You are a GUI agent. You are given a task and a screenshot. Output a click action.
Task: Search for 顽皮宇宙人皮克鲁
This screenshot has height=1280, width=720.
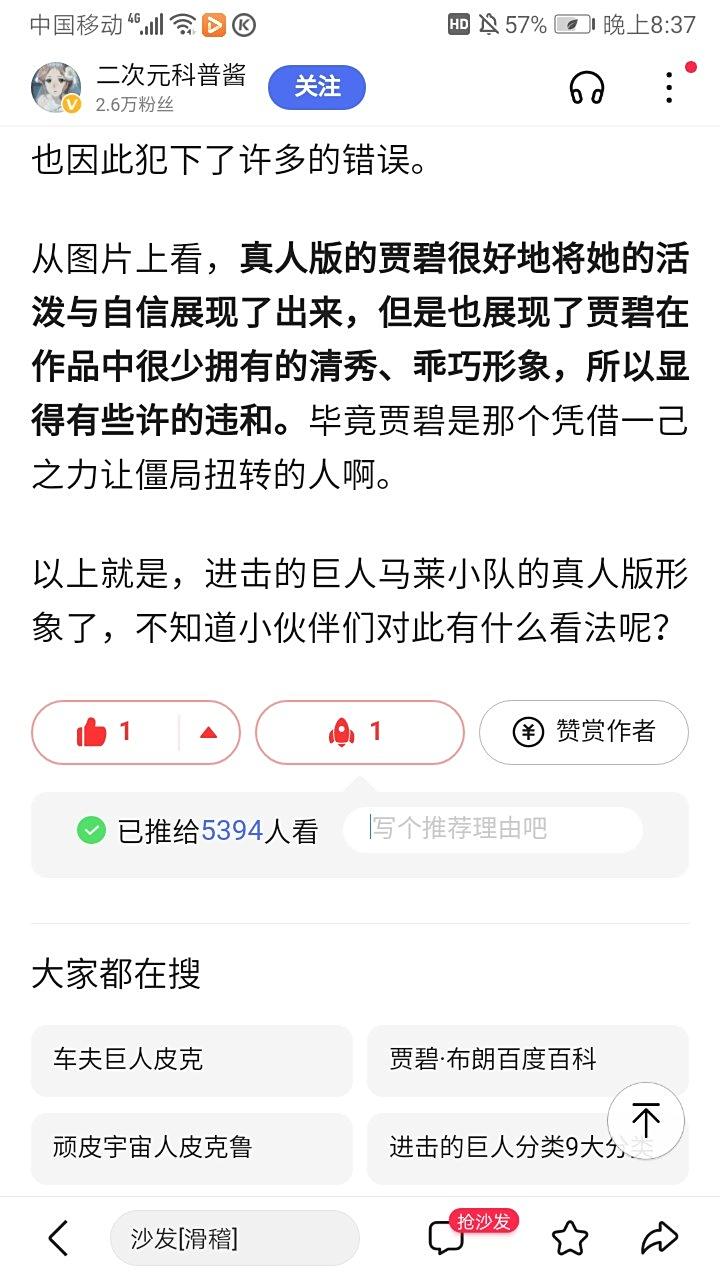pyautogui.click(x=191, y=1148)
